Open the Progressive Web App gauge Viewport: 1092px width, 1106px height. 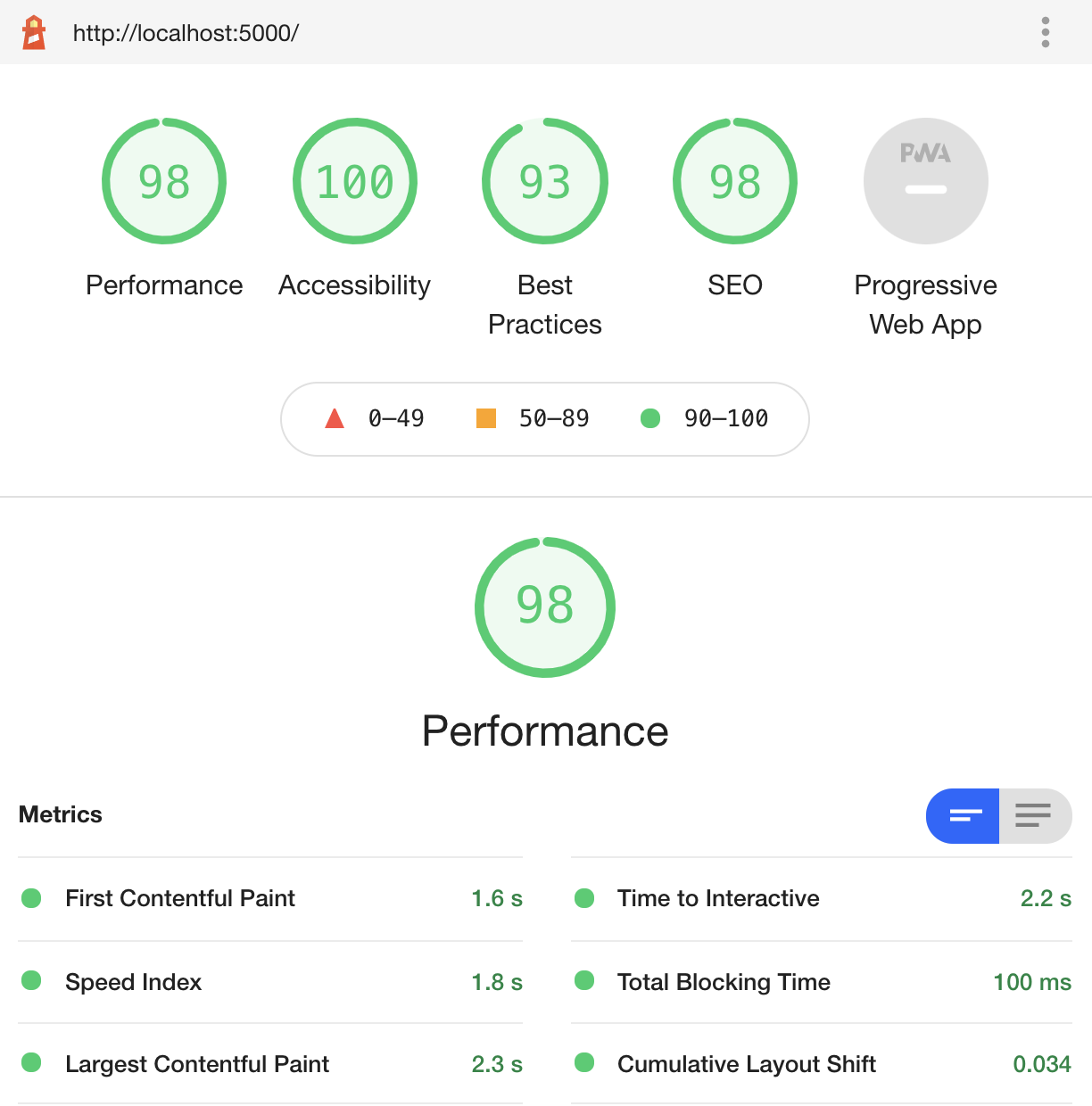pos(926,228)
